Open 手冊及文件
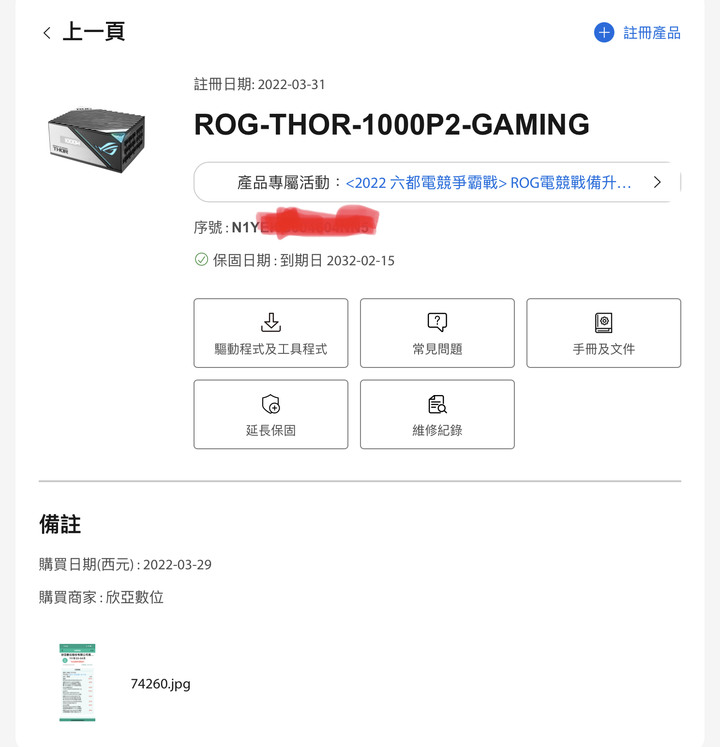Viewport: 720px width, 747px height. tap(603, 333)
